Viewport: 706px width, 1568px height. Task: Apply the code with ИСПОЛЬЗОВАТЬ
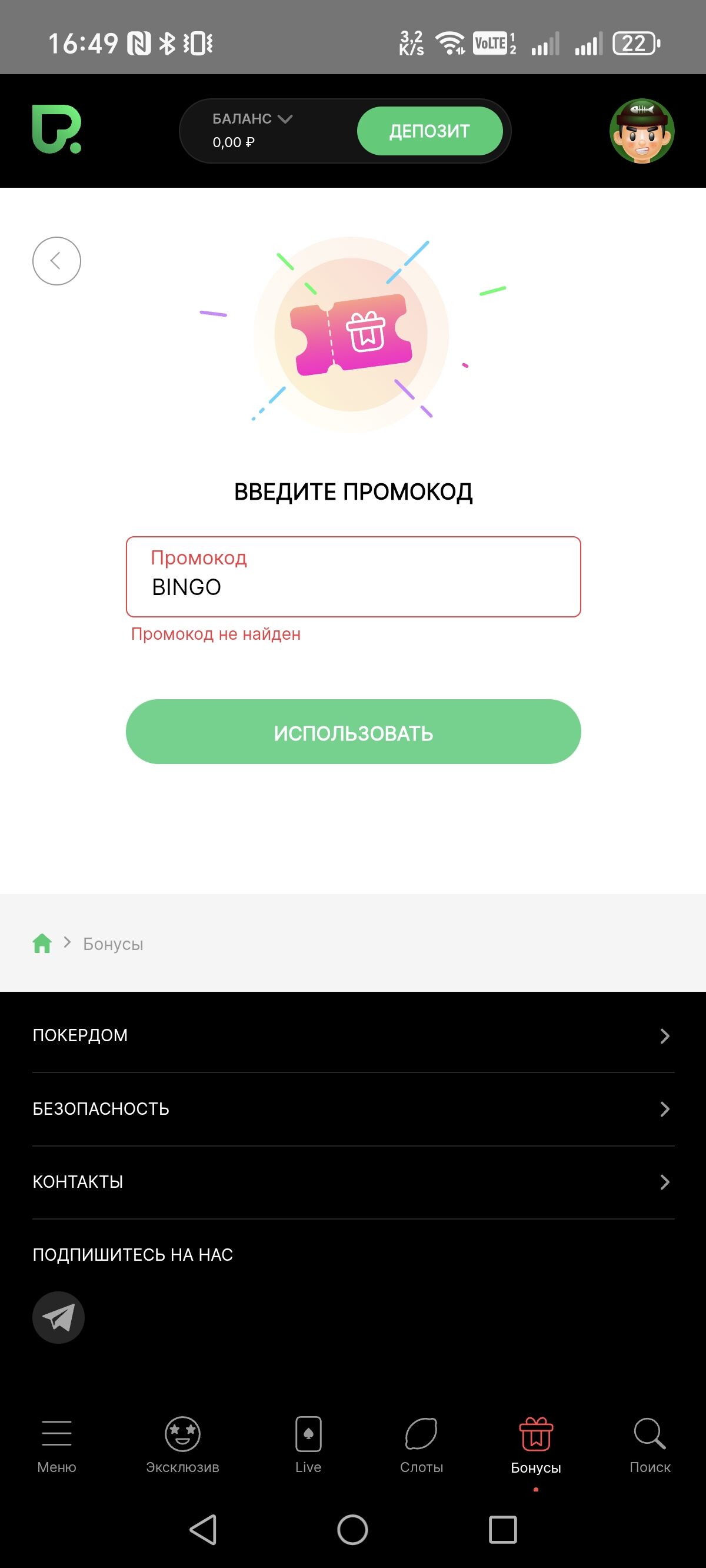(x=353, y=732)
